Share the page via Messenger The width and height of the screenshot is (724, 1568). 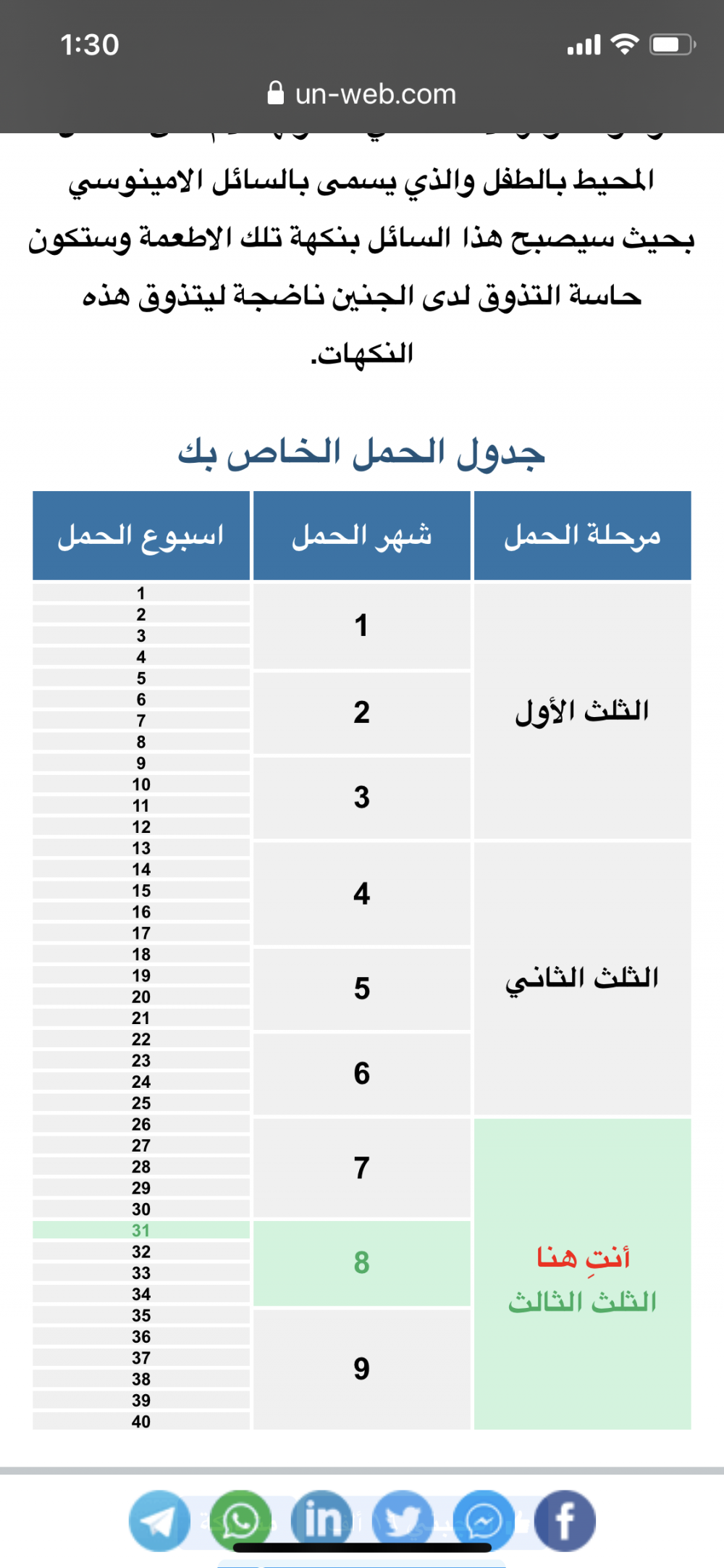[x=484, y=1521]
